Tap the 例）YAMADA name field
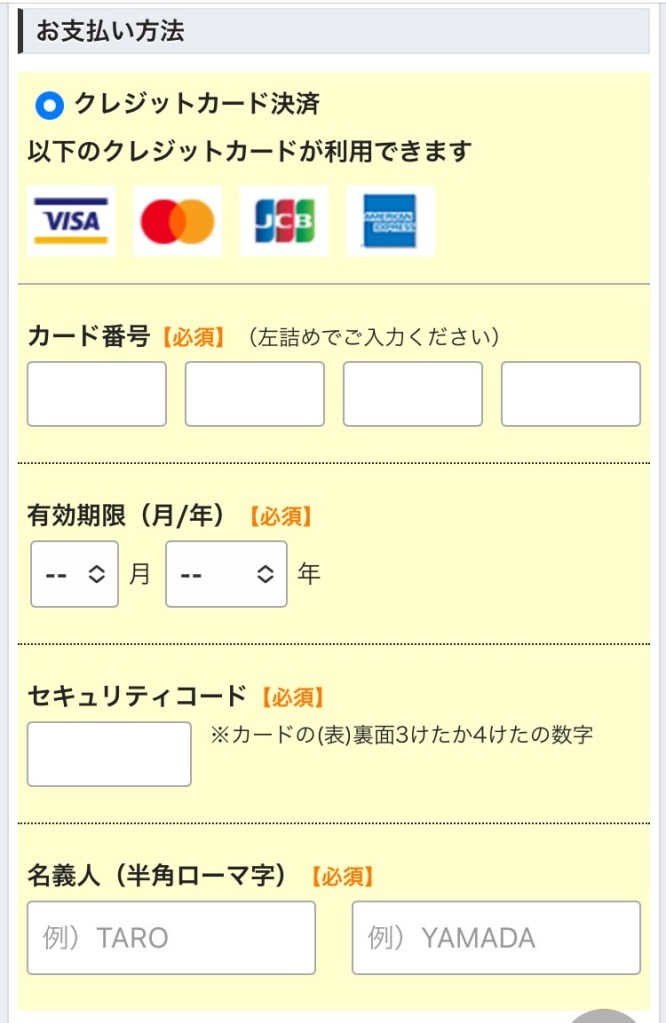The width and height of the screenshot is (666, 1023). click(x=495, y=937)
